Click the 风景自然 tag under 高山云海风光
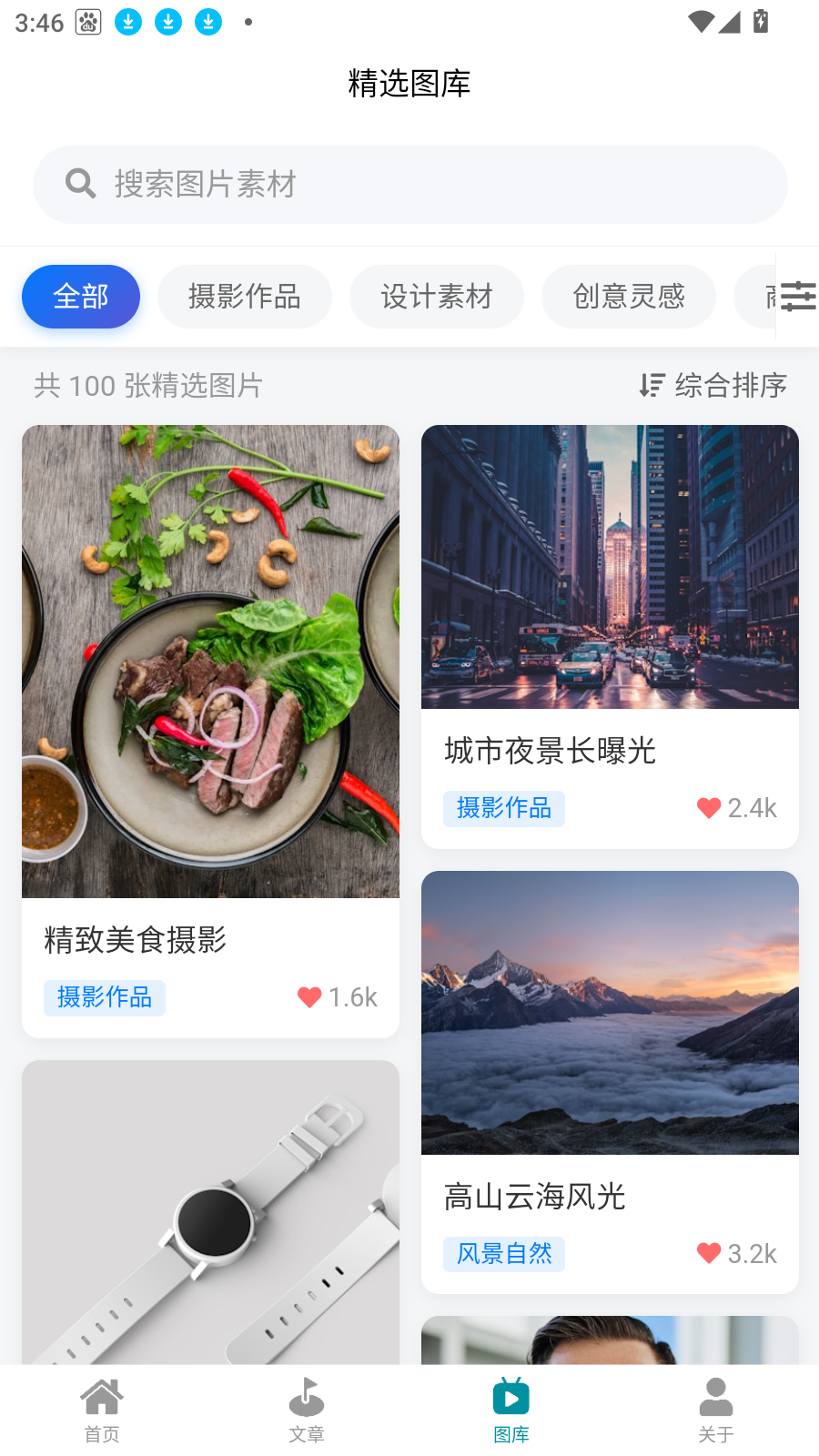Viewport: 819px width, 1456px height. point(504,1254)
